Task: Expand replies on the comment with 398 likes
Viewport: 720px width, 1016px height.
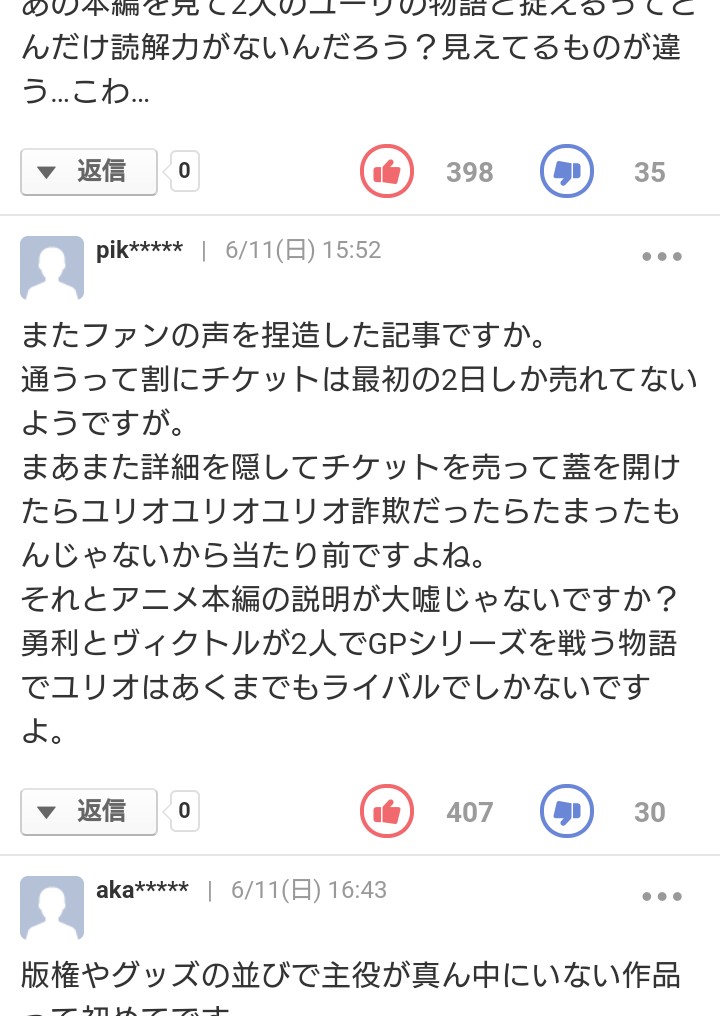Action: click(x=89, y=172)
